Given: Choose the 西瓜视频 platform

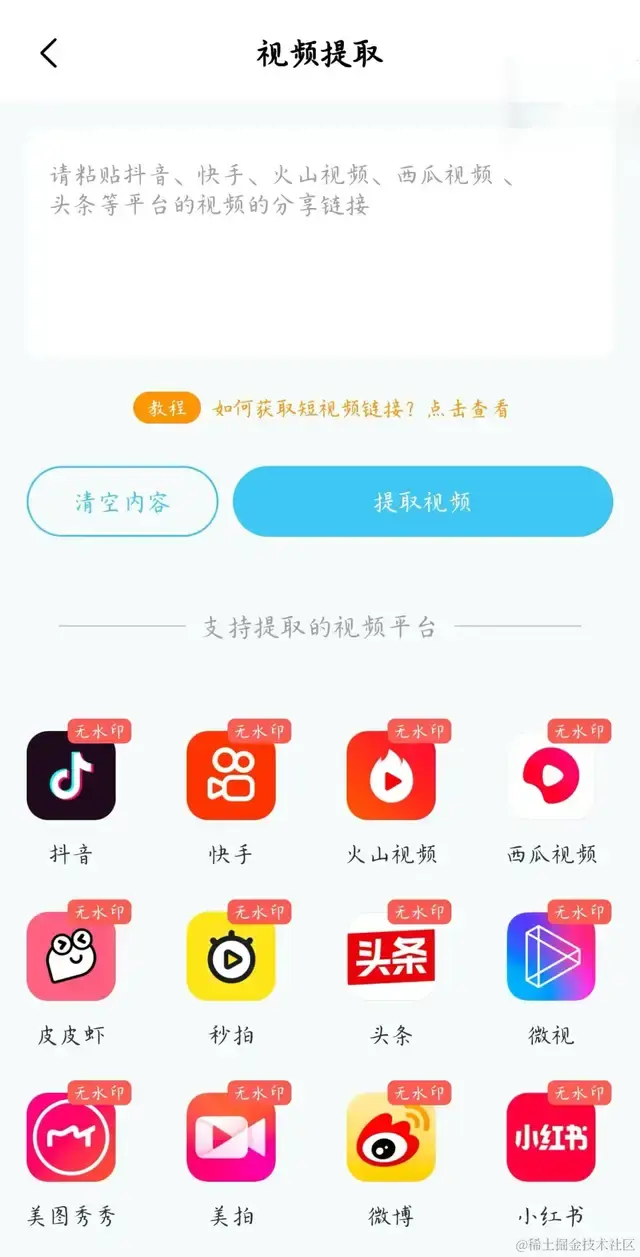Looking at the screenshot, I should click(x=551, y=776).
